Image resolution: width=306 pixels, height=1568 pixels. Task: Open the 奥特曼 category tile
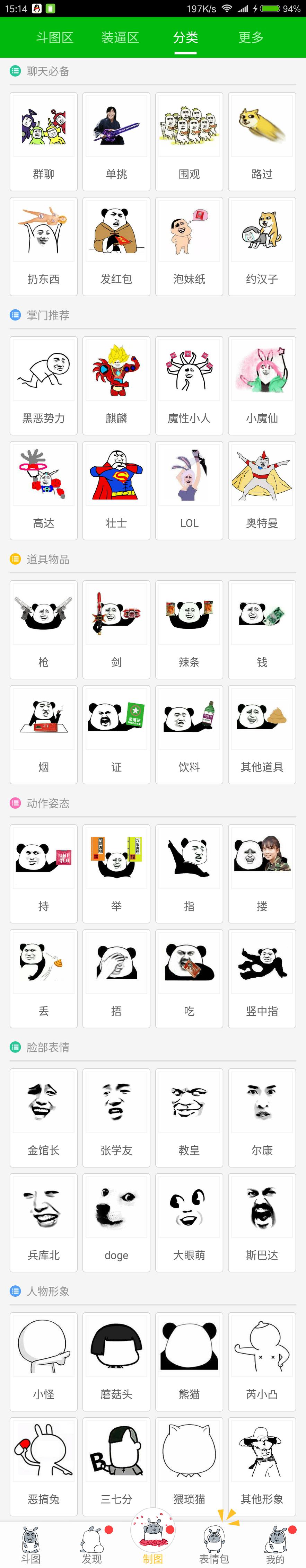point(262,490)
